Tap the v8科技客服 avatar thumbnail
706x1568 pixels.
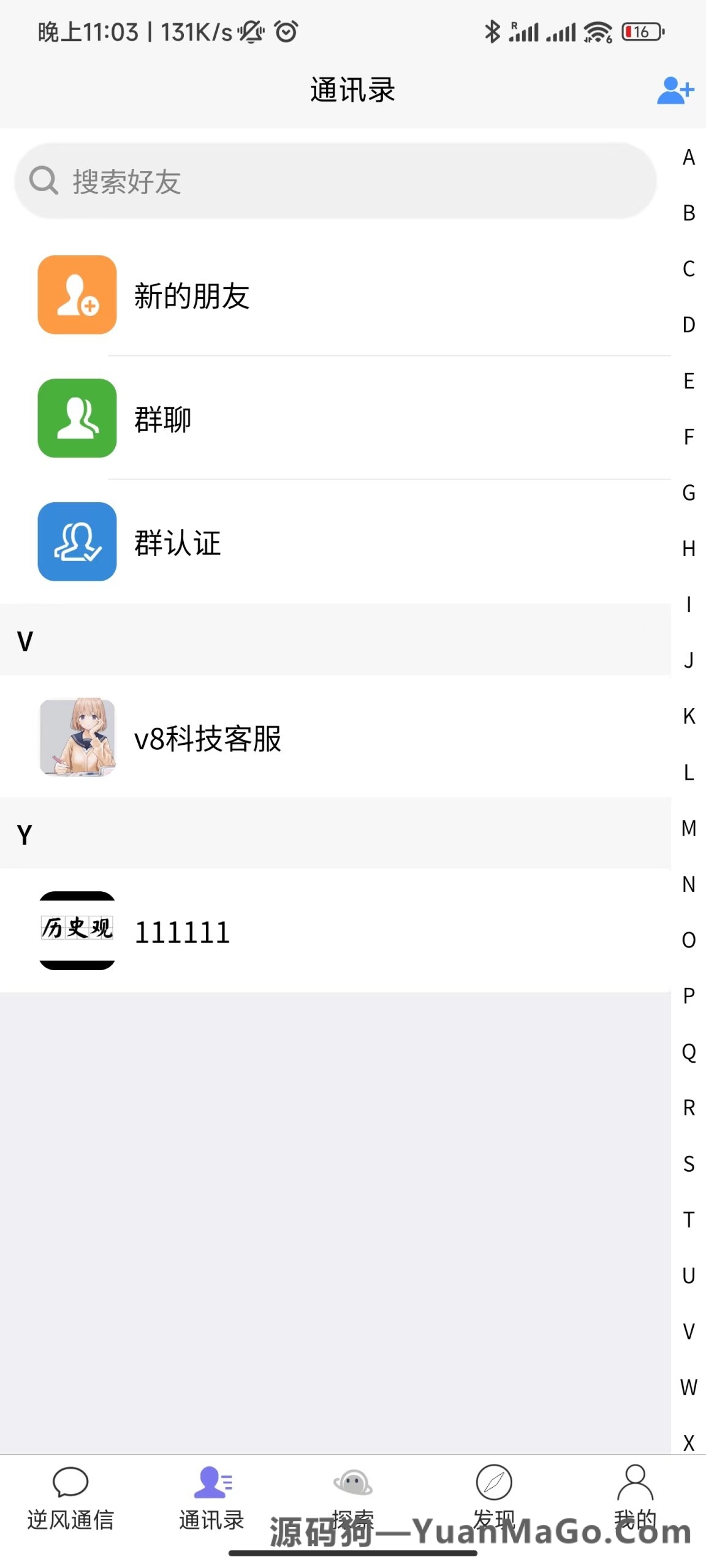tap(77, 737)
